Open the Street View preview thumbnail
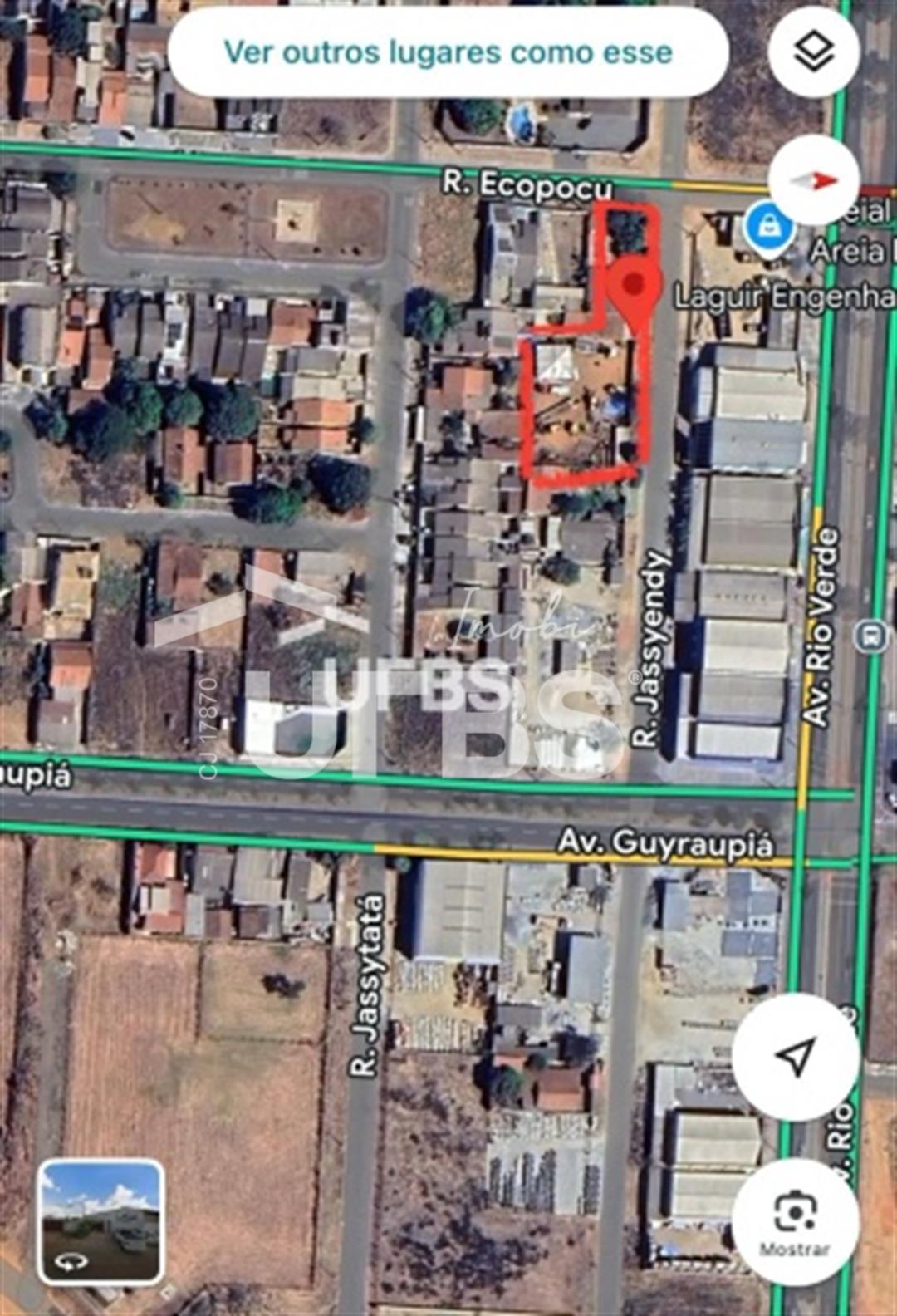Screen dimensions: 897x1316 tap(100, 1221)
